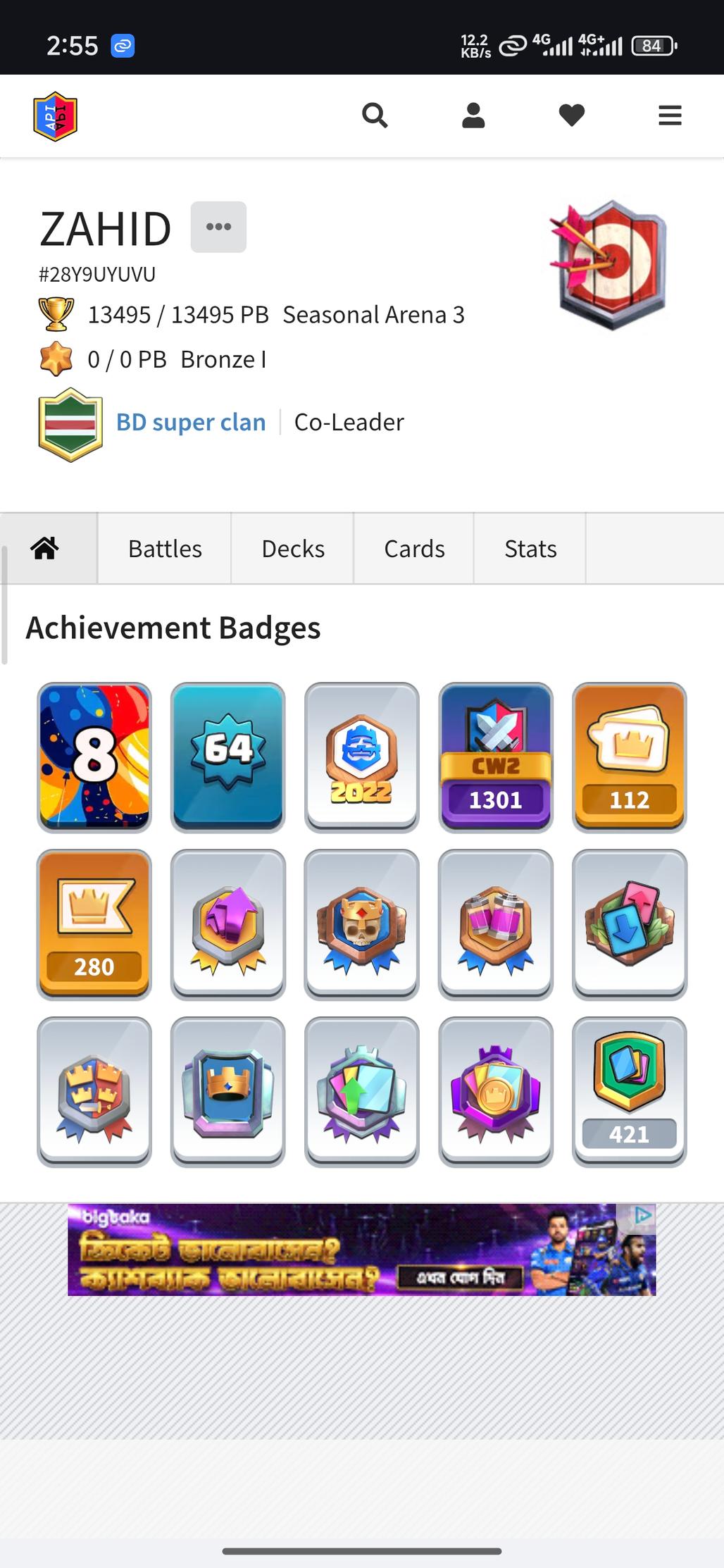Switch to the Cards tab
Image resolution: width=724 pixels, height=1568 pixels.
pyautogui.click(x=414, y=549)
